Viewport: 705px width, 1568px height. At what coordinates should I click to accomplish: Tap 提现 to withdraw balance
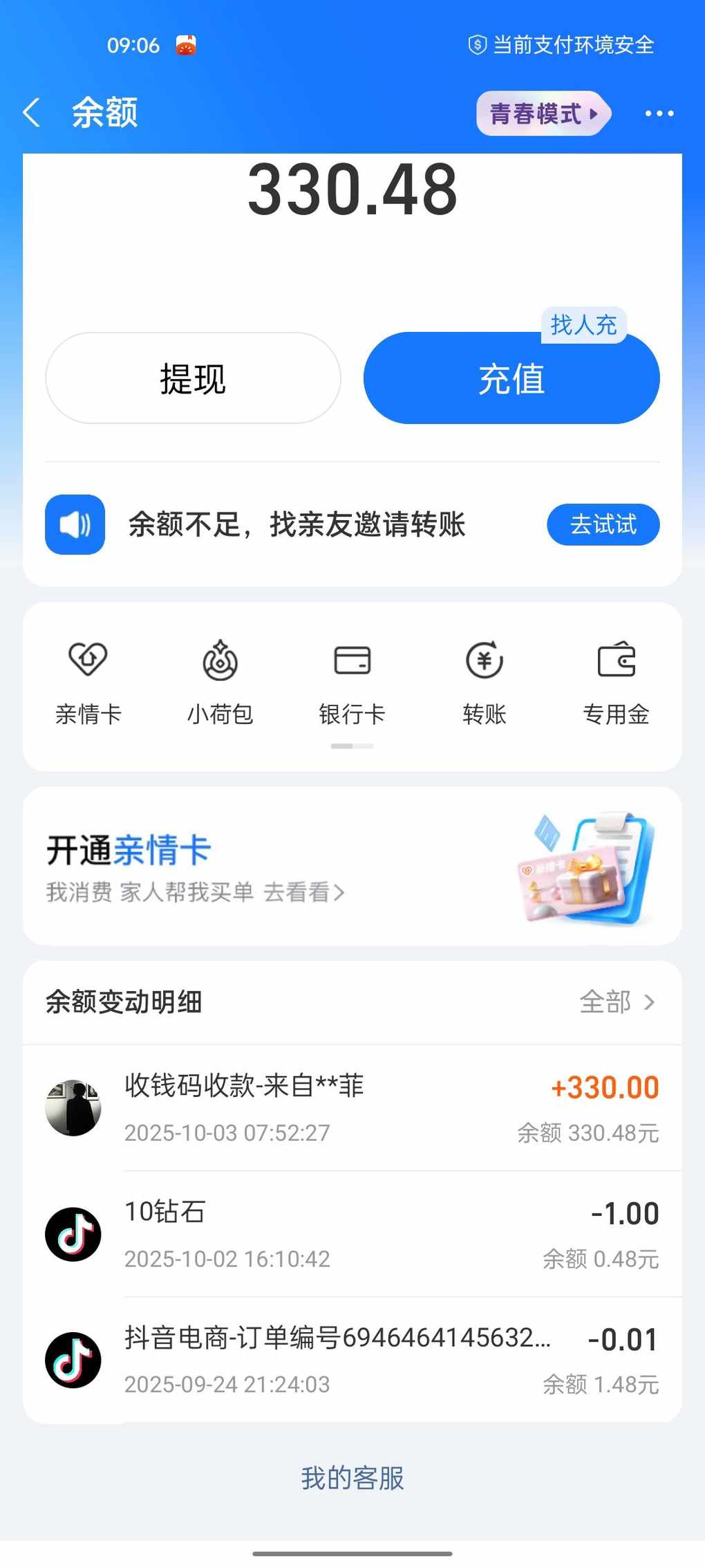(x=193, y=378)
